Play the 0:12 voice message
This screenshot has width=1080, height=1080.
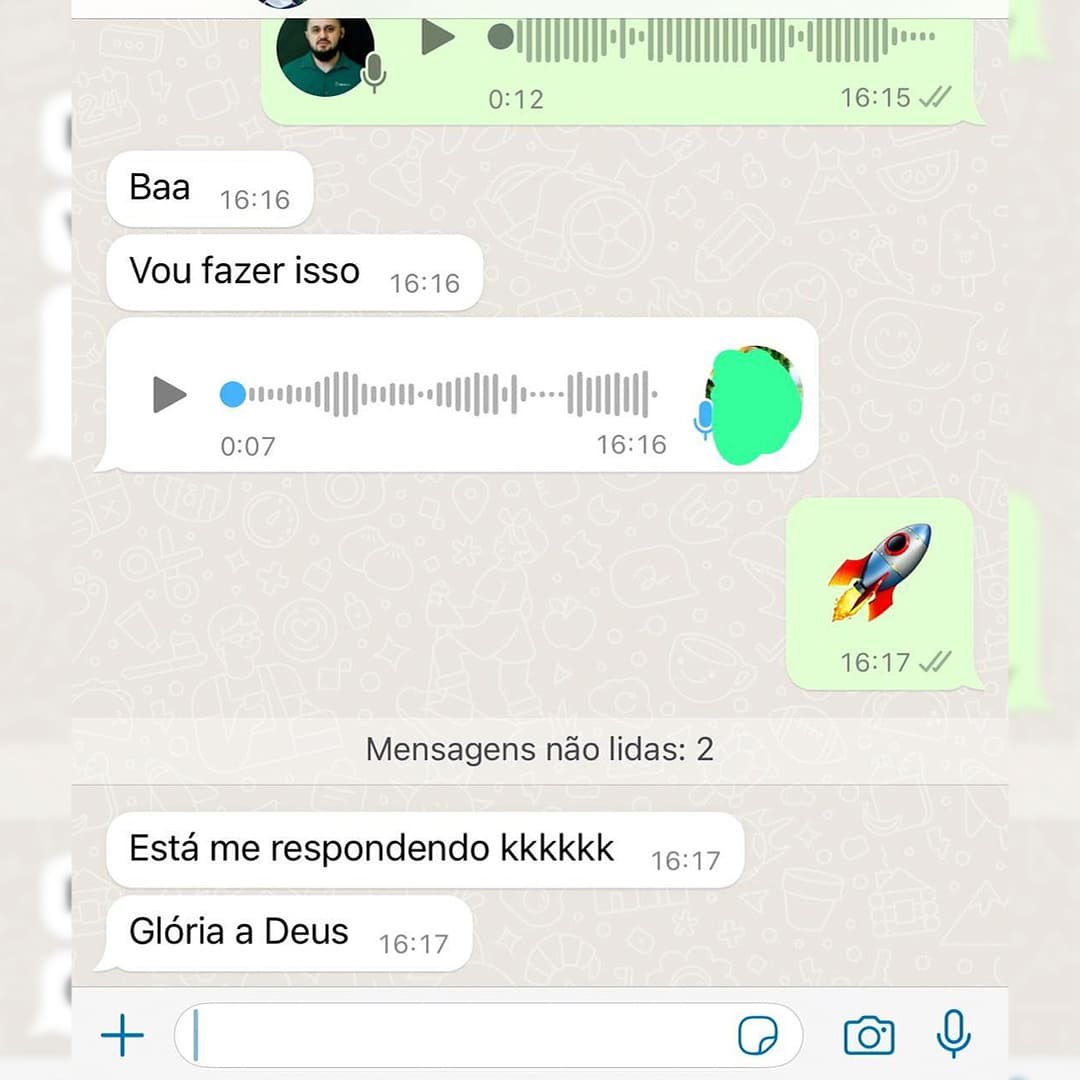pos(437,39)
